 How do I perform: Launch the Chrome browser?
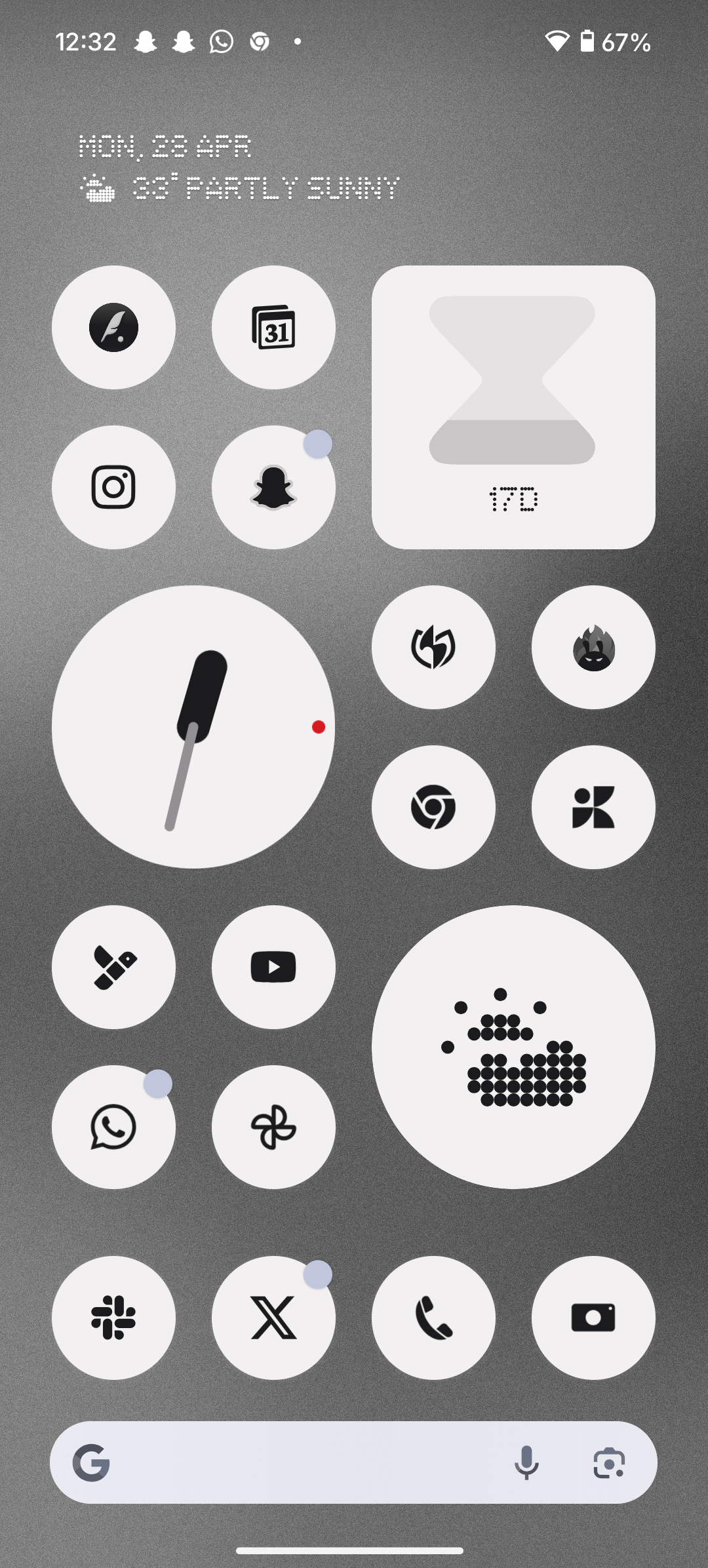pyautogui.click(x=433, y=807)
